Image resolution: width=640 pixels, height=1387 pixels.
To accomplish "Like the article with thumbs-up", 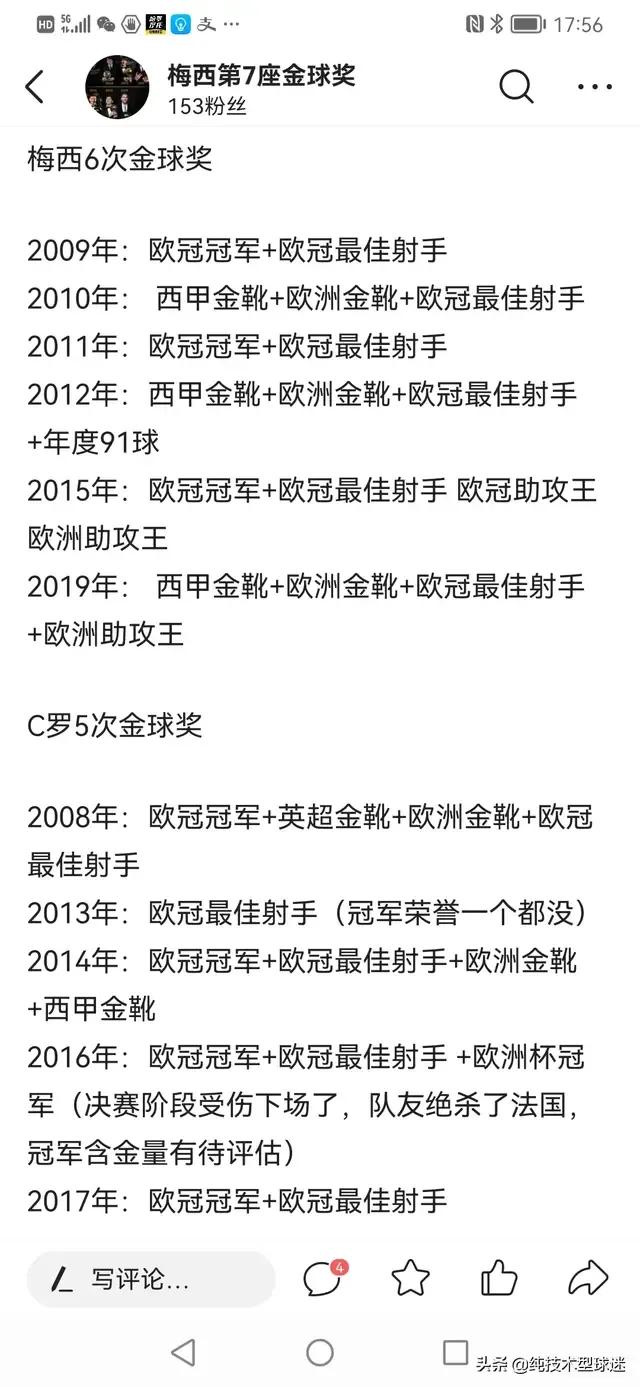I will coord(498,1278).
